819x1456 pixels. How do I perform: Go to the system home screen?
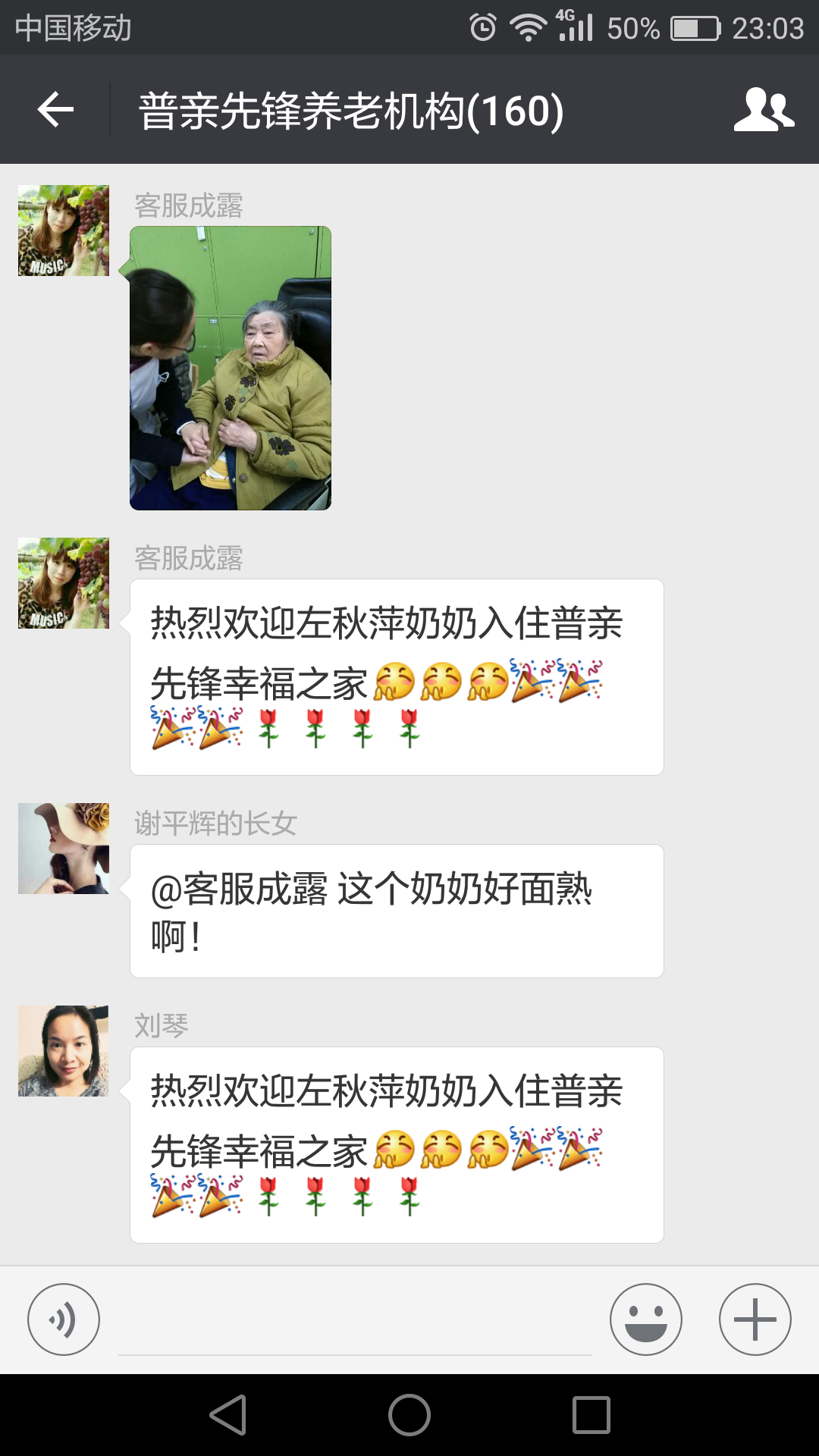tap(409, 1415)
